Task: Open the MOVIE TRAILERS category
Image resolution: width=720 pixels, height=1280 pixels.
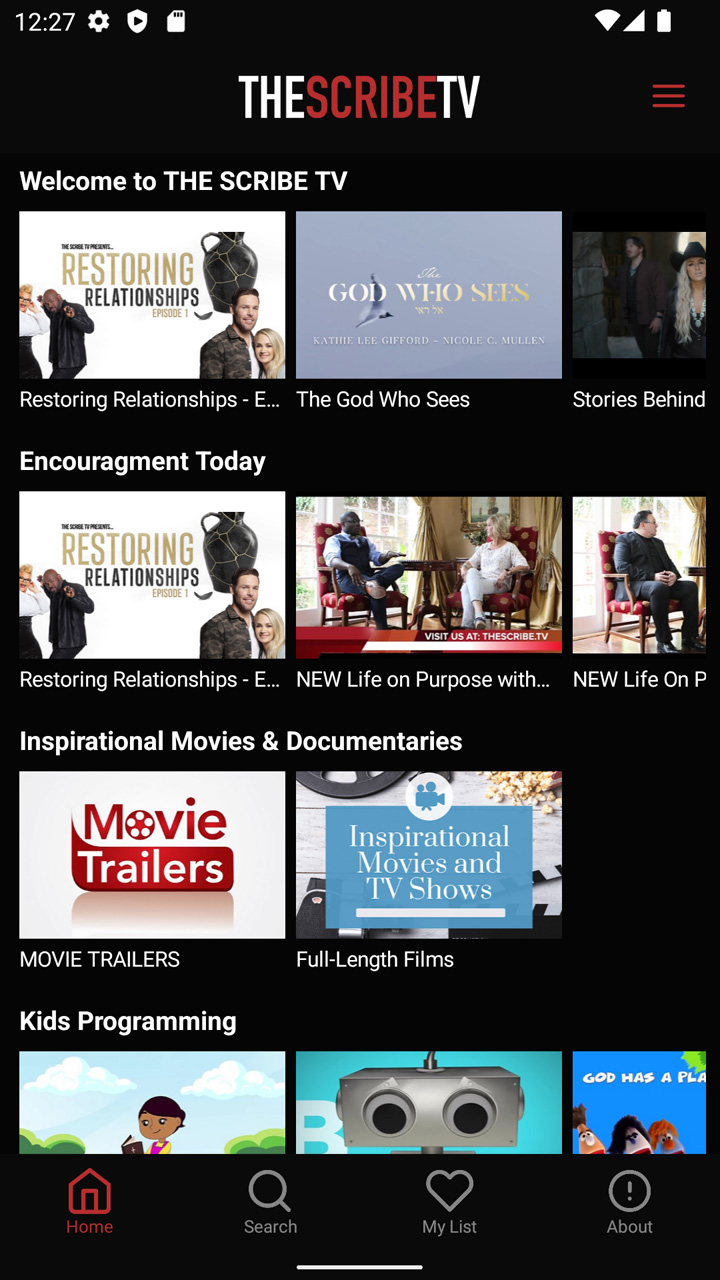Action: coord(152,872)
